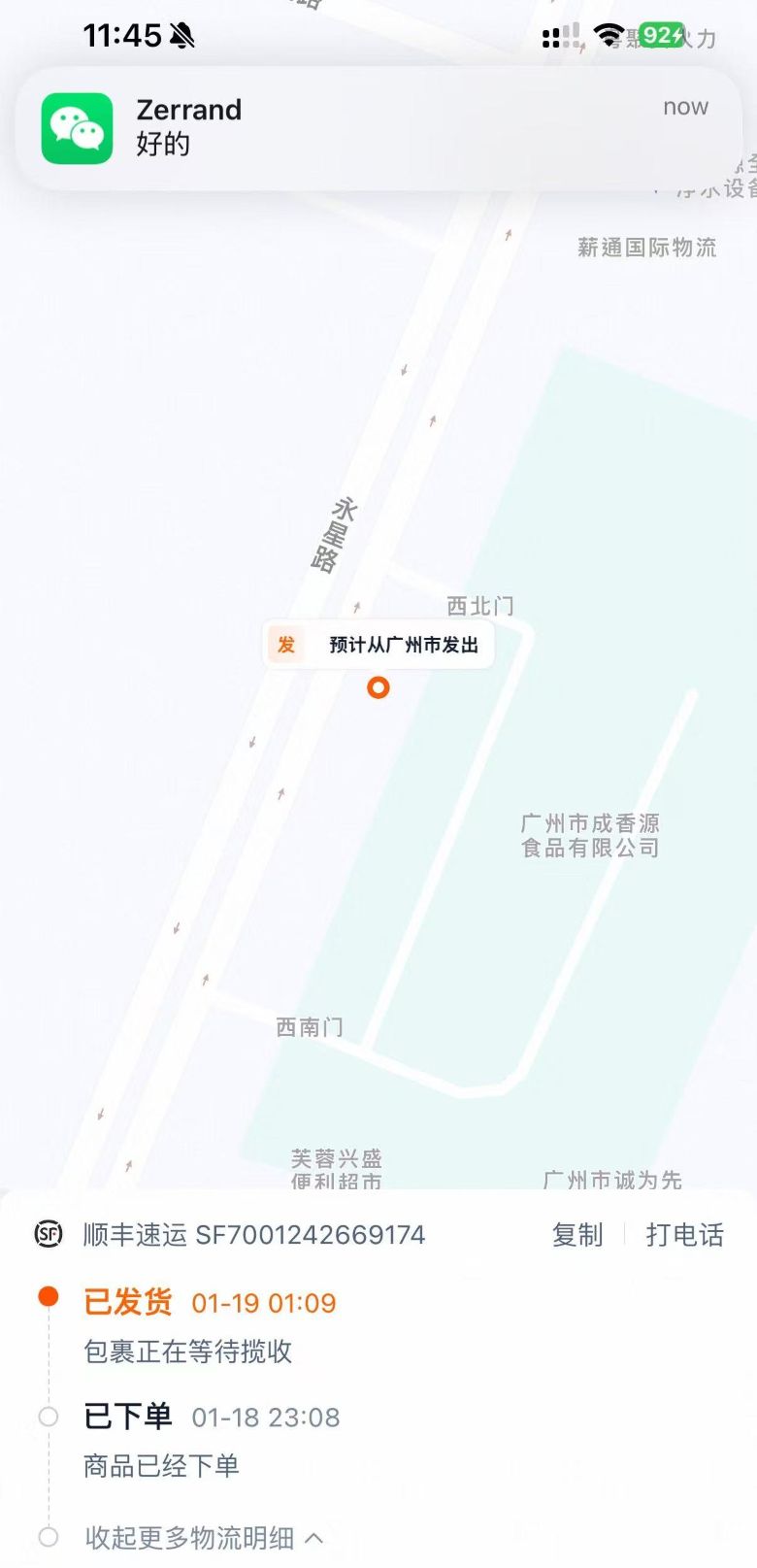Tap the SF Express circular logo icon
757x1568 pixels.
point(48,1234)
